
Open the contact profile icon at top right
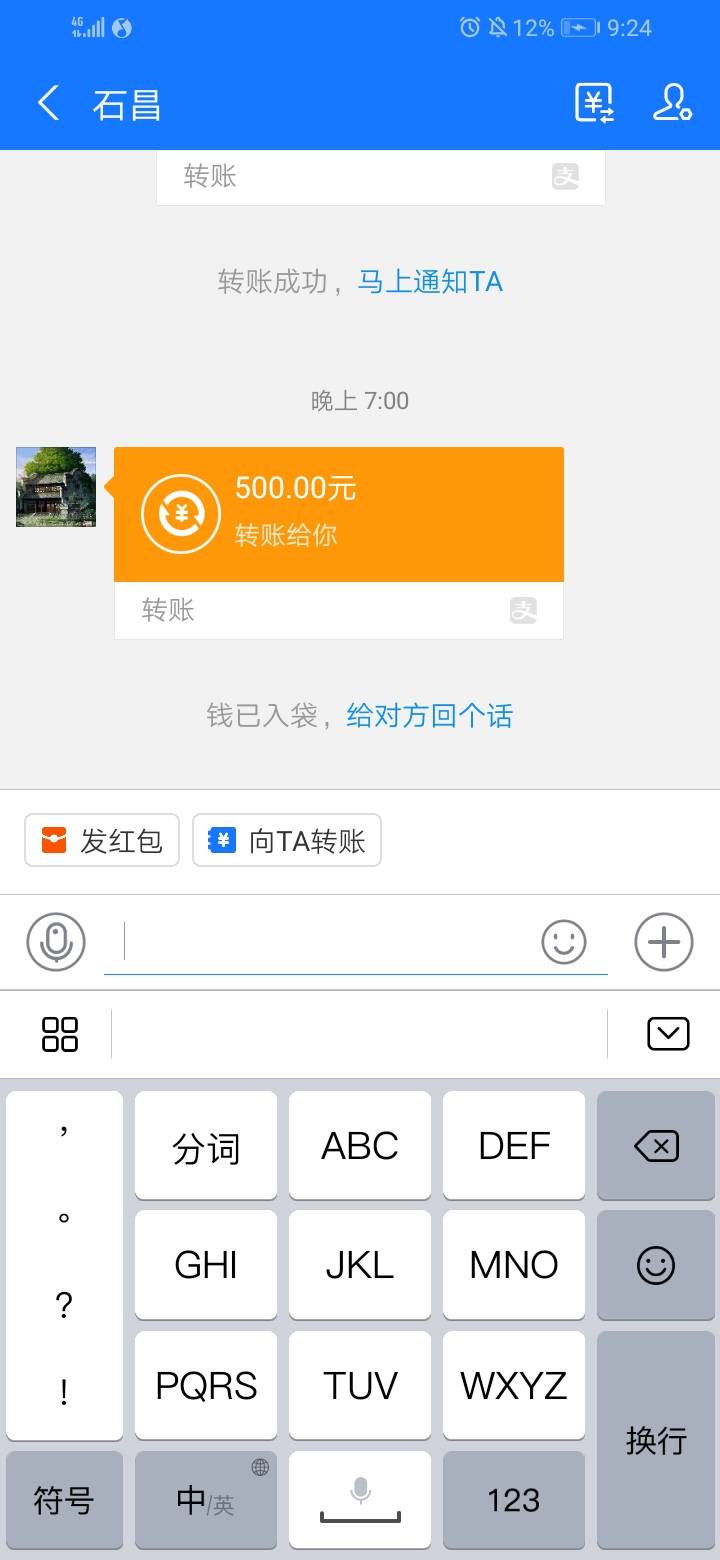(672, 103)
